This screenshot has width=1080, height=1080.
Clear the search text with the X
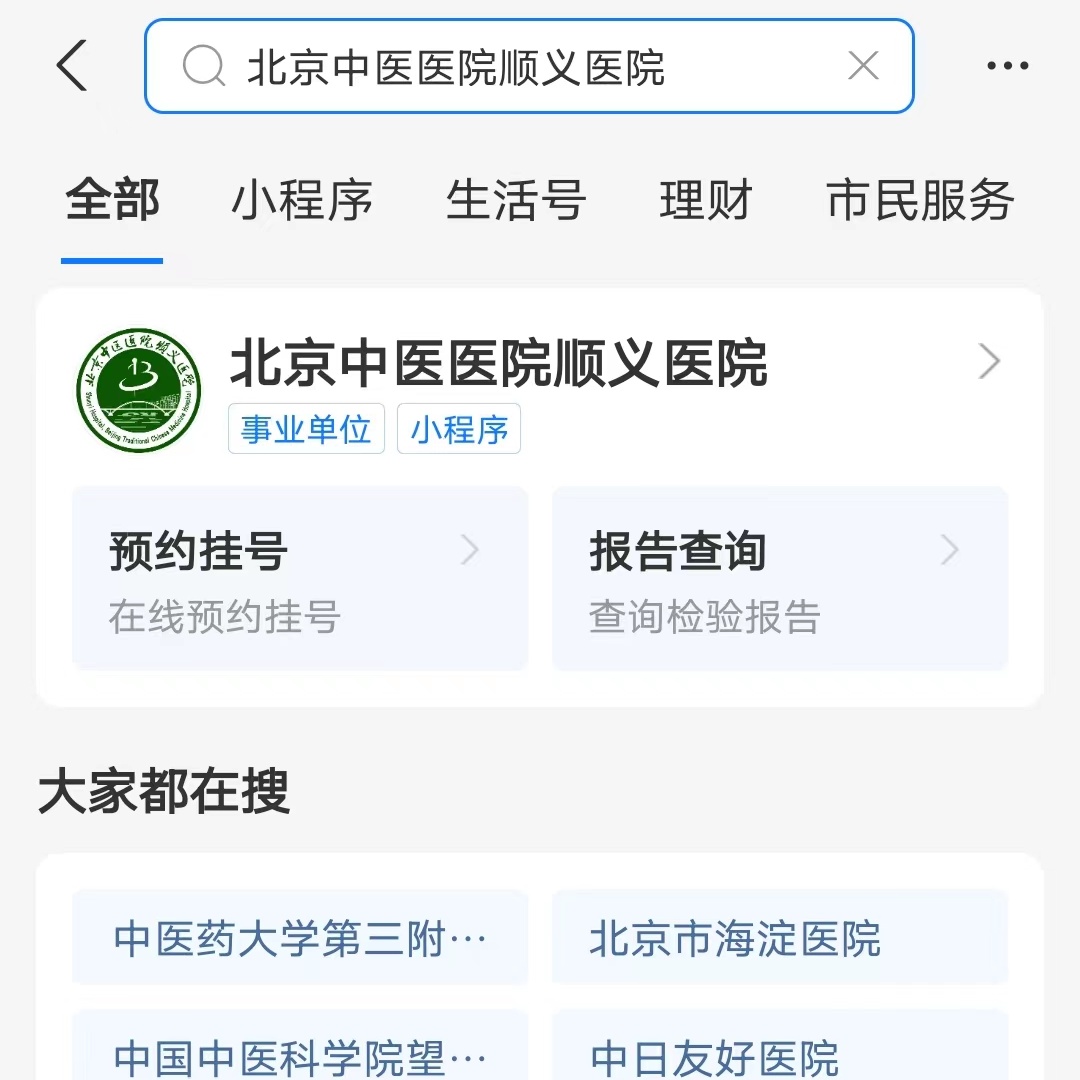(863, 67)
